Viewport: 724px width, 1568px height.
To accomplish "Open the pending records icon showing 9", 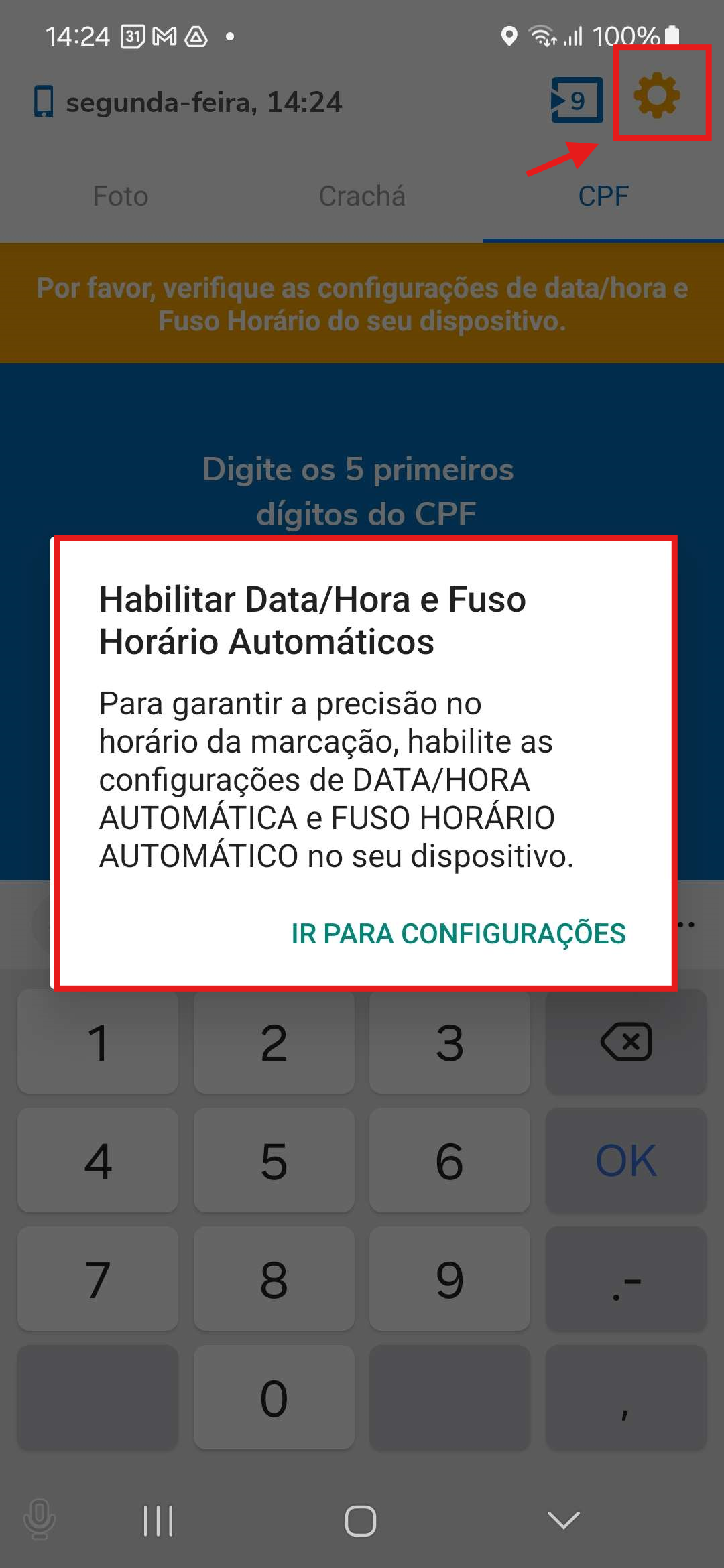I will [577, 101].
